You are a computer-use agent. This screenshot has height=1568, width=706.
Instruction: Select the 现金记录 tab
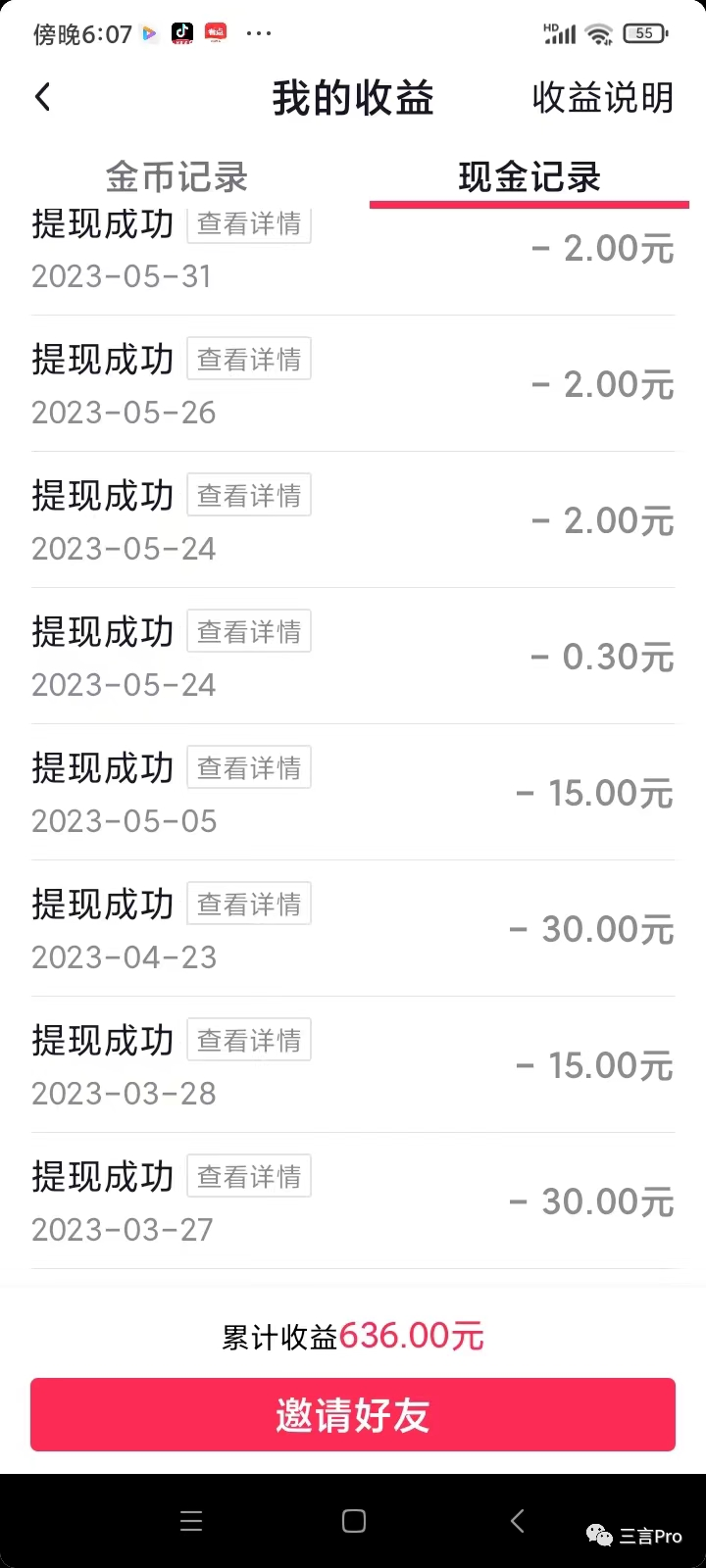529,177
